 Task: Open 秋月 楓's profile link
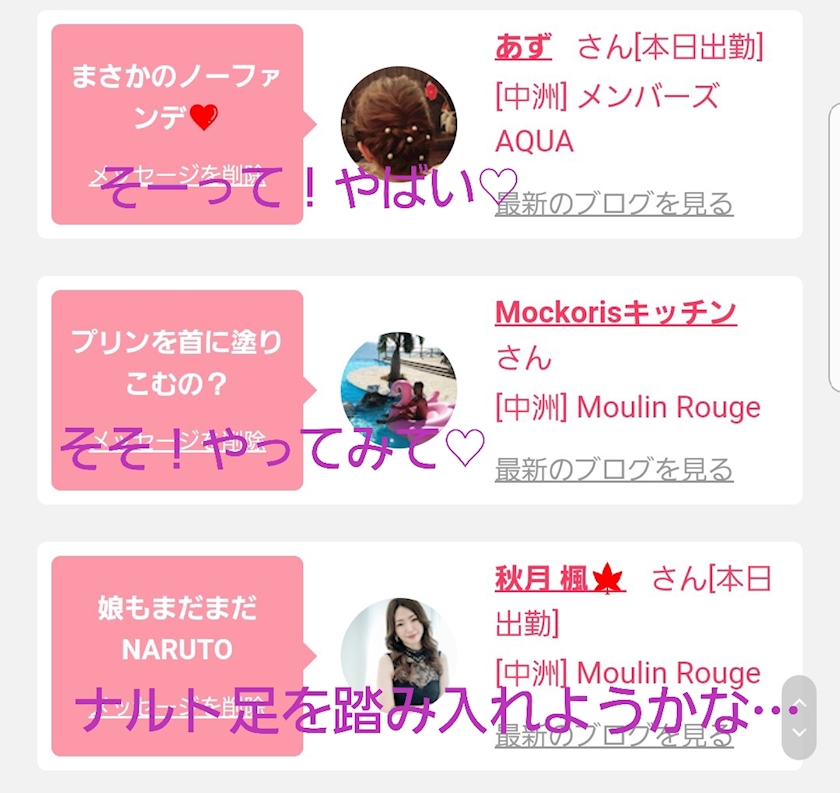pyautogui.click(x=560, y=579)
